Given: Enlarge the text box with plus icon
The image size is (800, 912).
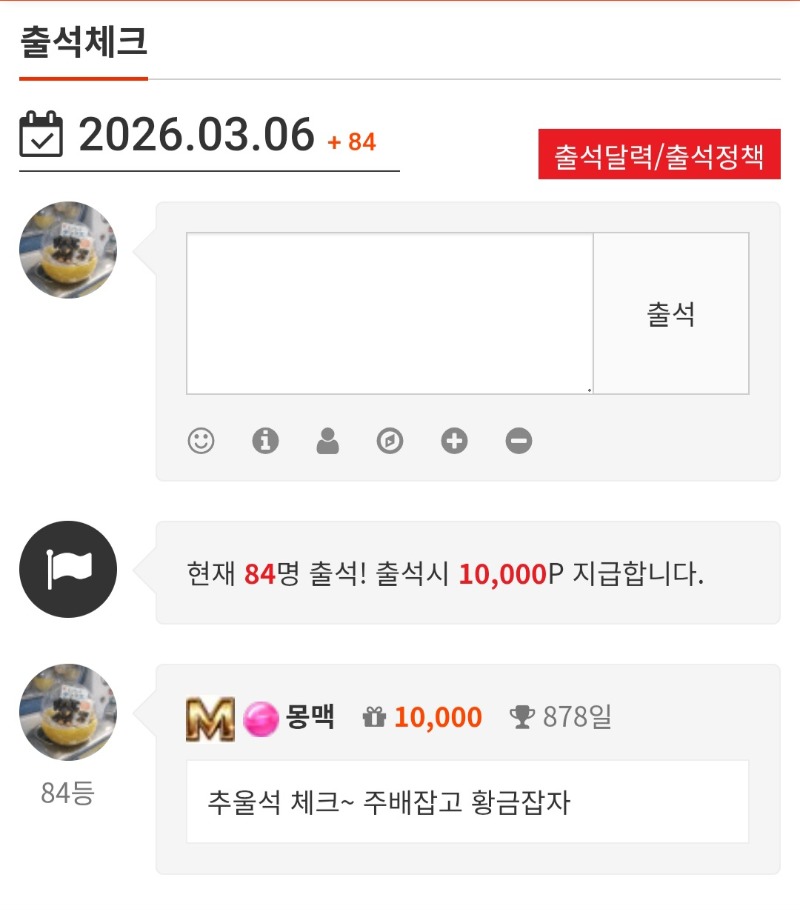Looking at the screenshot, I should [454, 441].
